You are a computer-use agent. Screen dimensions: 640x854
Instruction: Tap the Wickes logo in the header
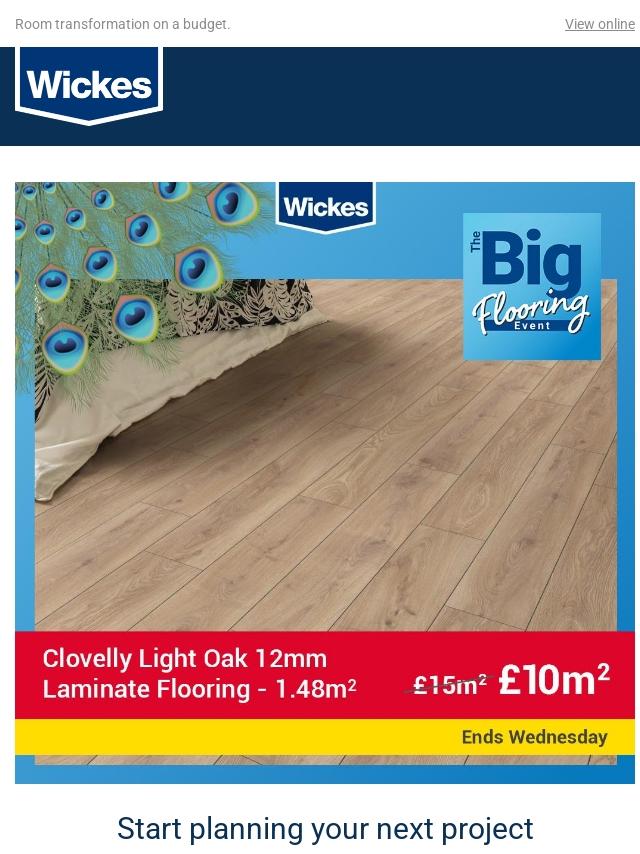tap(89, 86)
